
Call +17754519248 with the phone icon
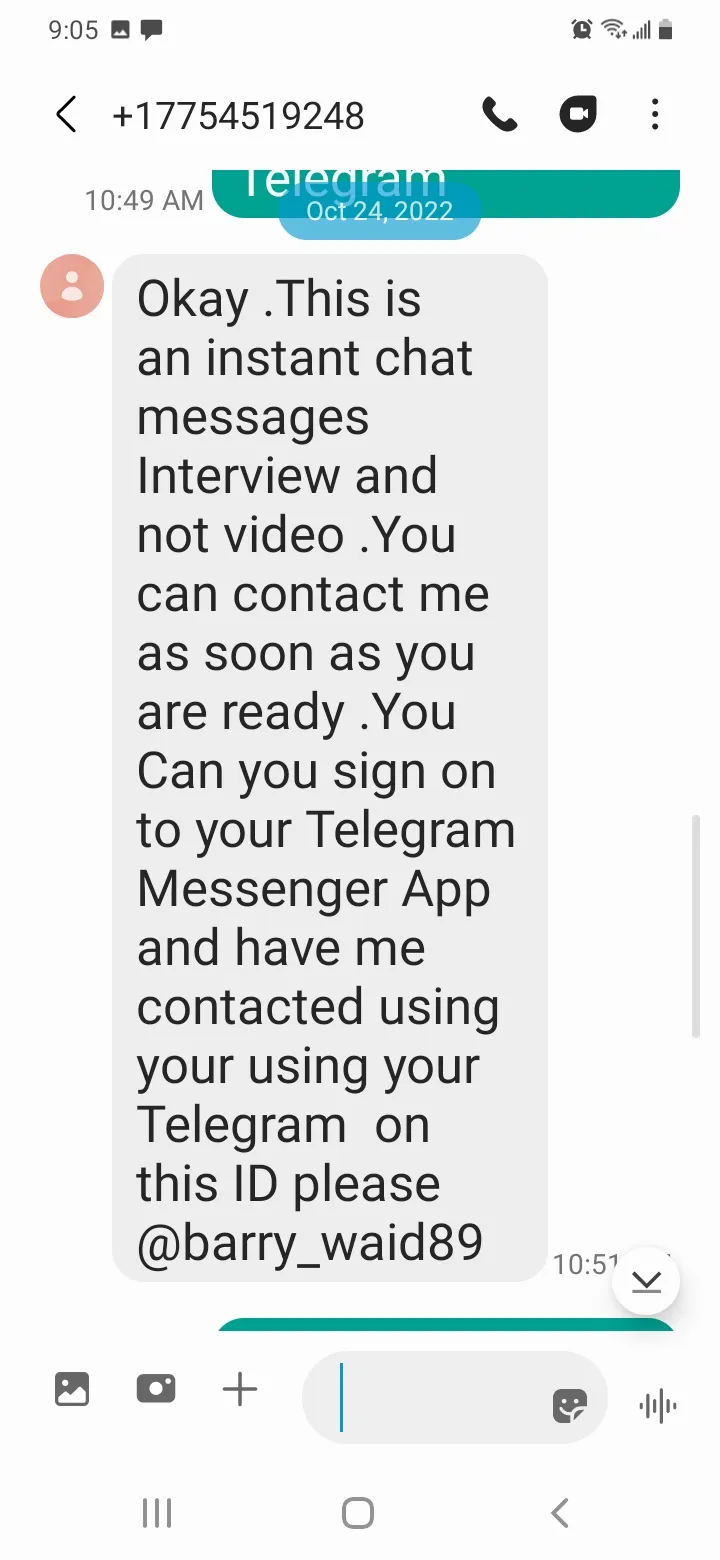coord(499,115)
